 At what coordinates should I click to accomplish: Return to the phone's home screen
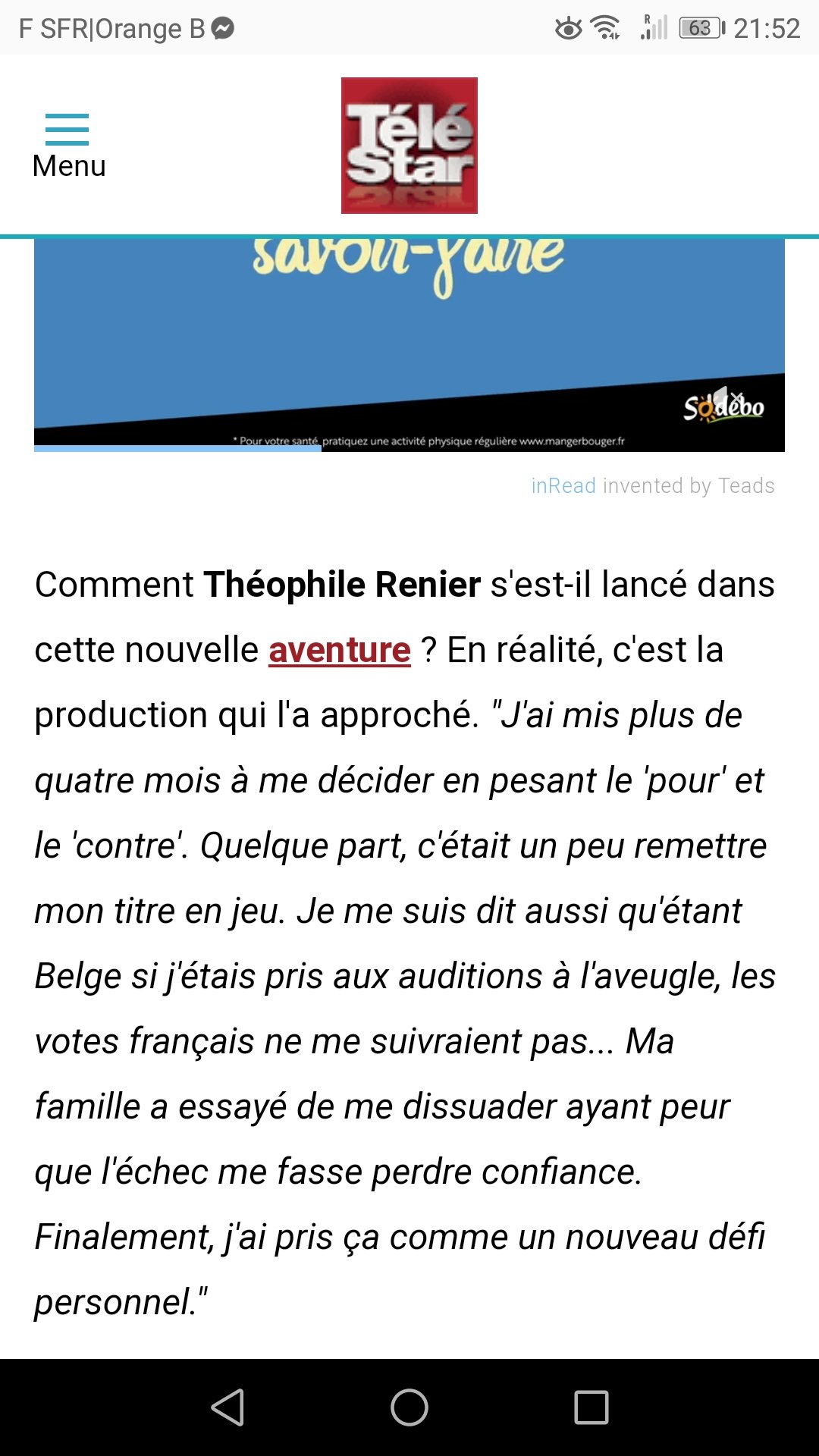tap(409, 1407)
